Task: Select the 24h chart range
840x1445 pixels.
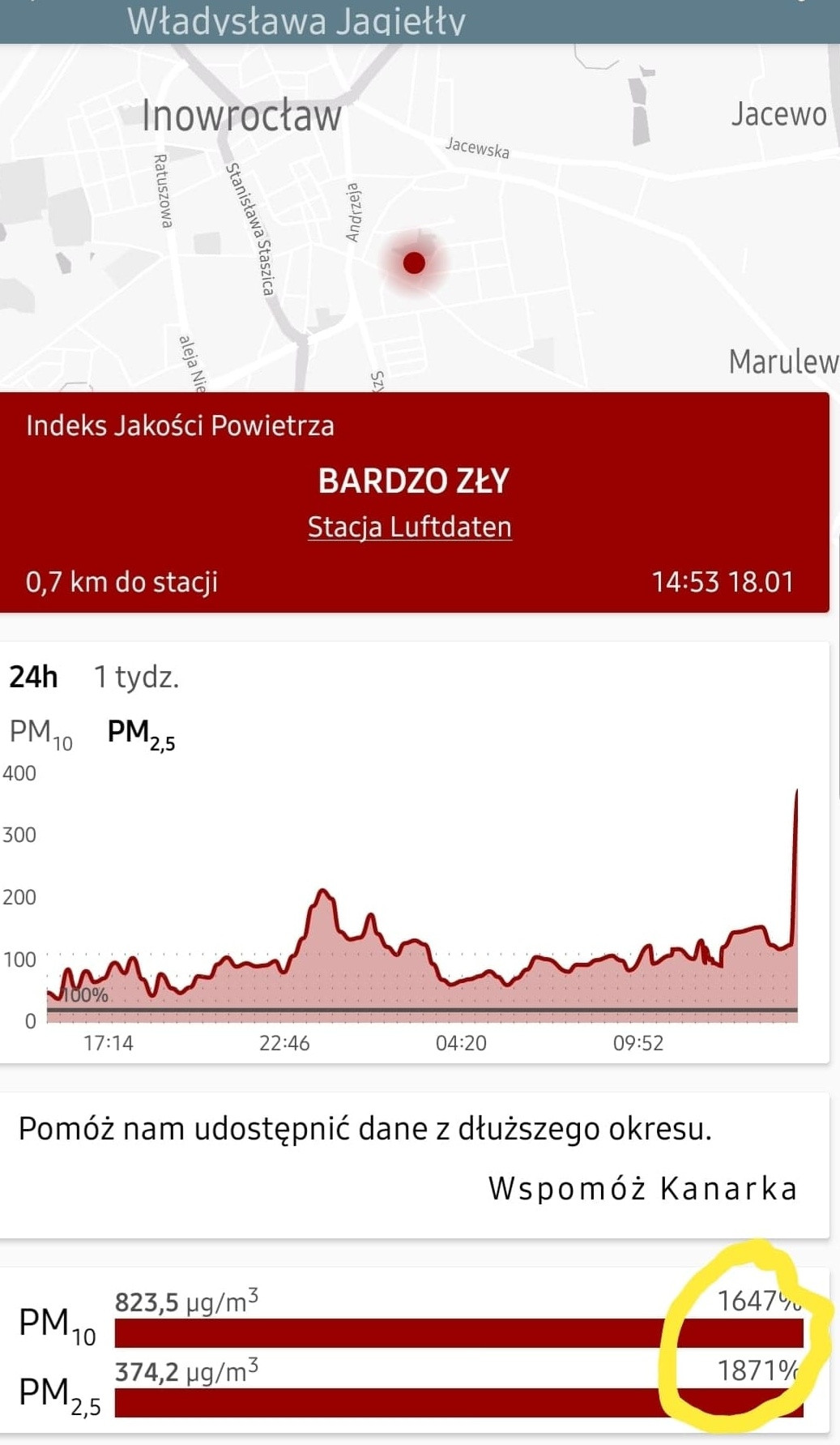Action: point(33,677)
